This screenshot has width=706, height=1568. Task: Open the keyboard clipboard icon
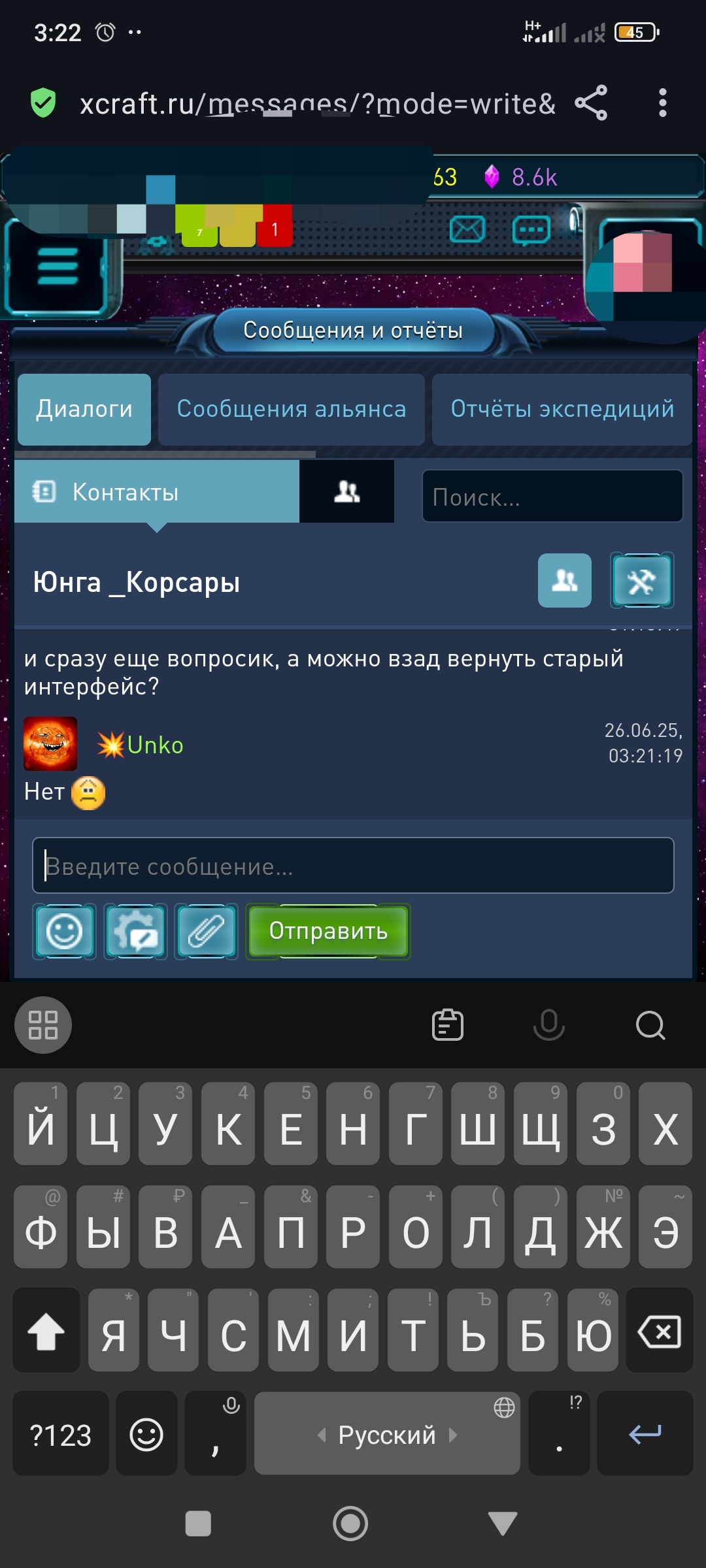click(x=448, y=1024)
